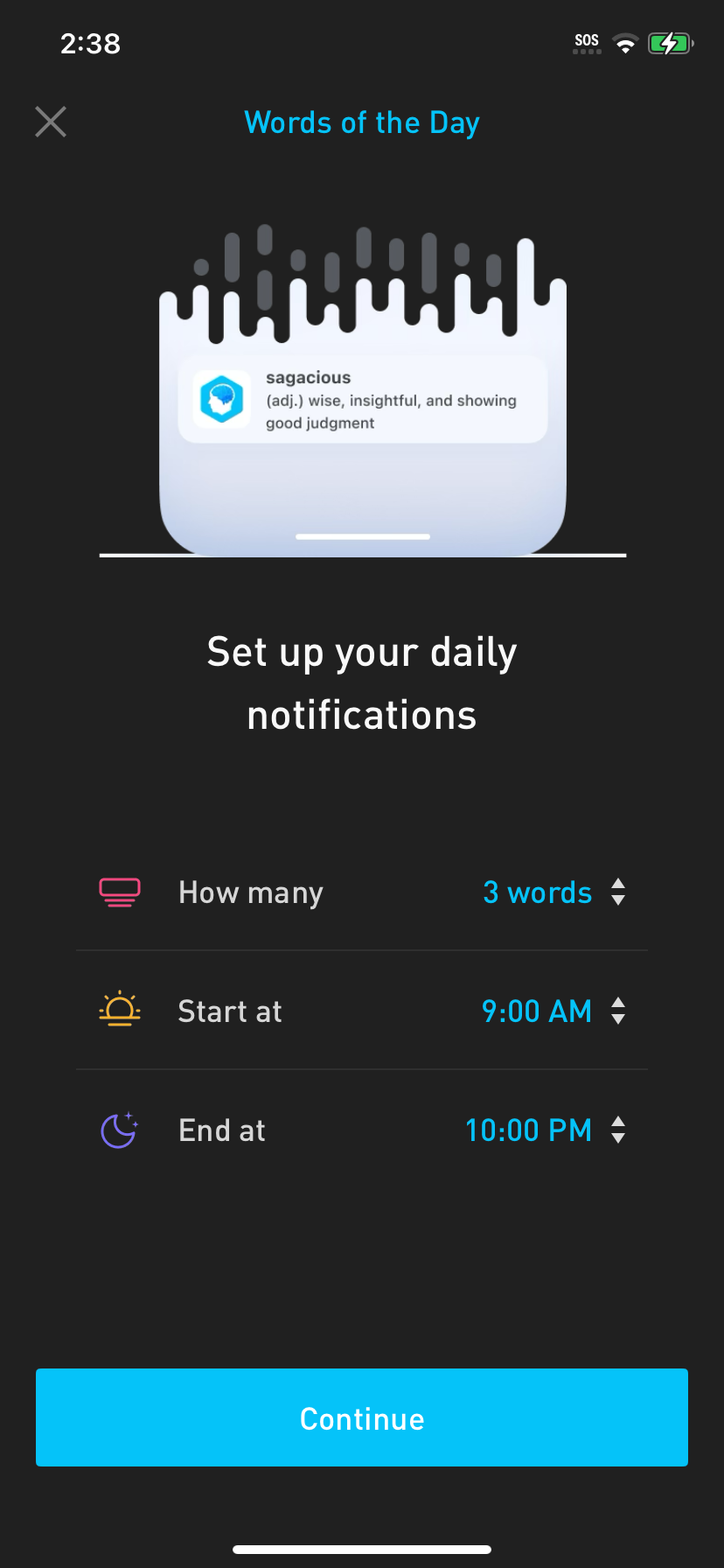This screenshot has width=724, height=1568.
Task: Tap Continue to confirm notification settings
Action: click(x=362, y=1417)
